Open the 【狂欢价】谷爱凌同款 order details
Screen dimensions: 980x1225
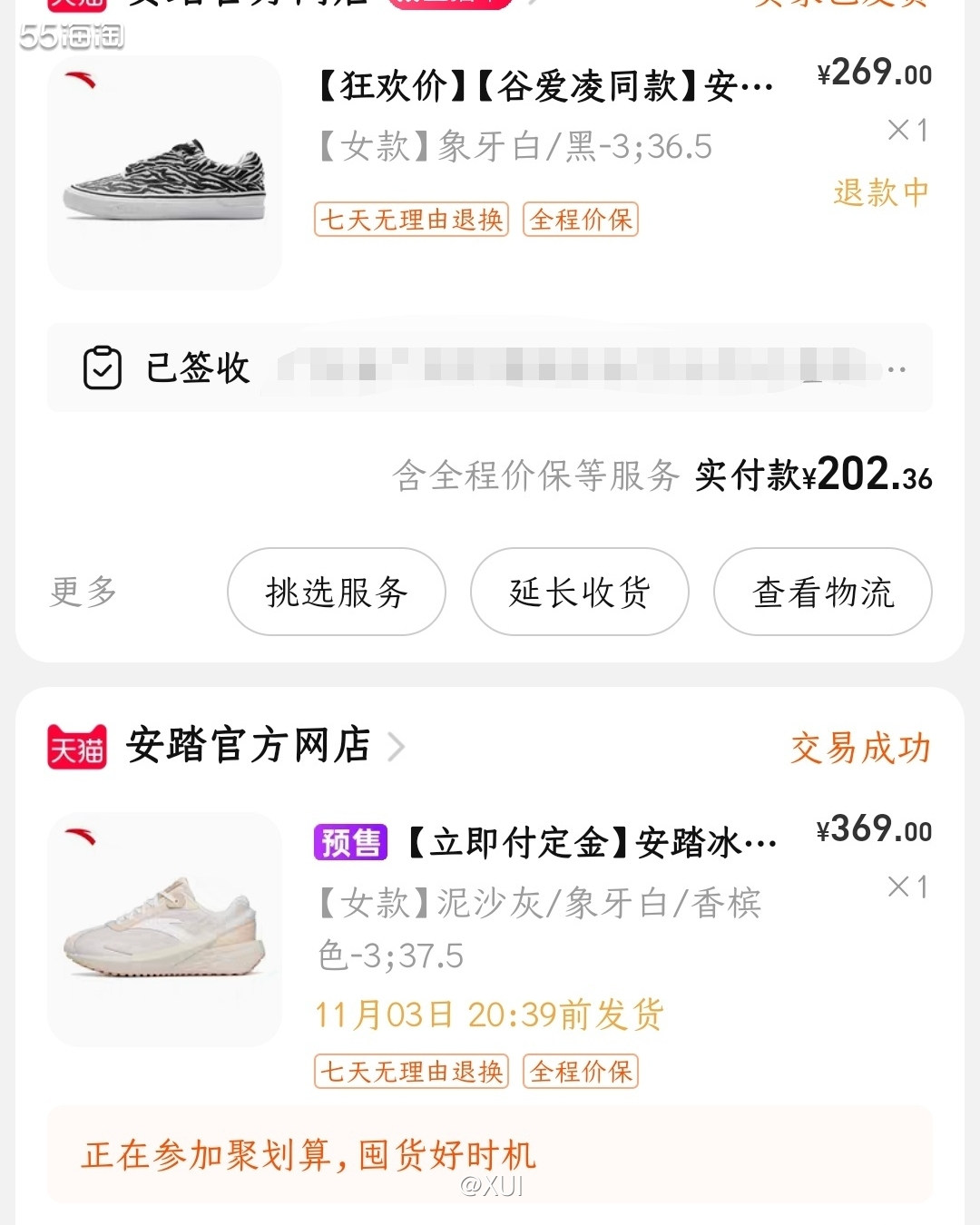click(544, 87)
